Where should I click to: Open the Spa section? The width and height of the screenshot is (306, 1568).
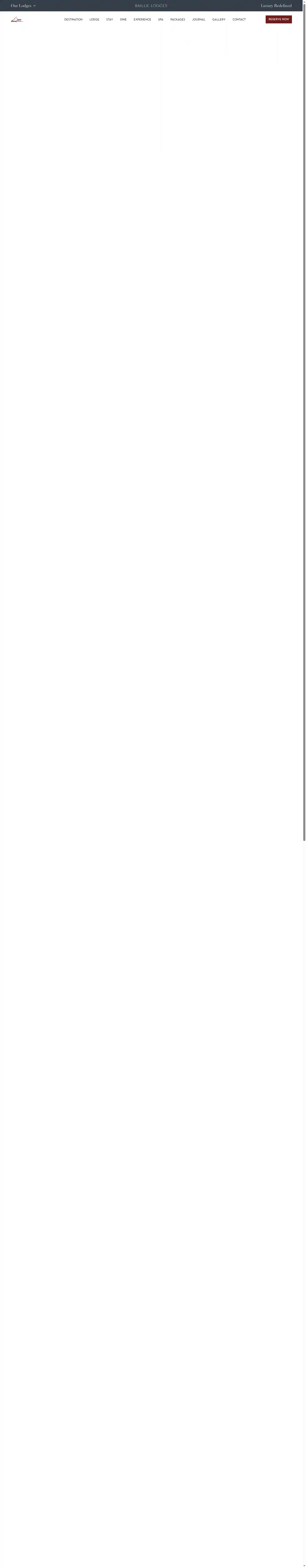161,20
